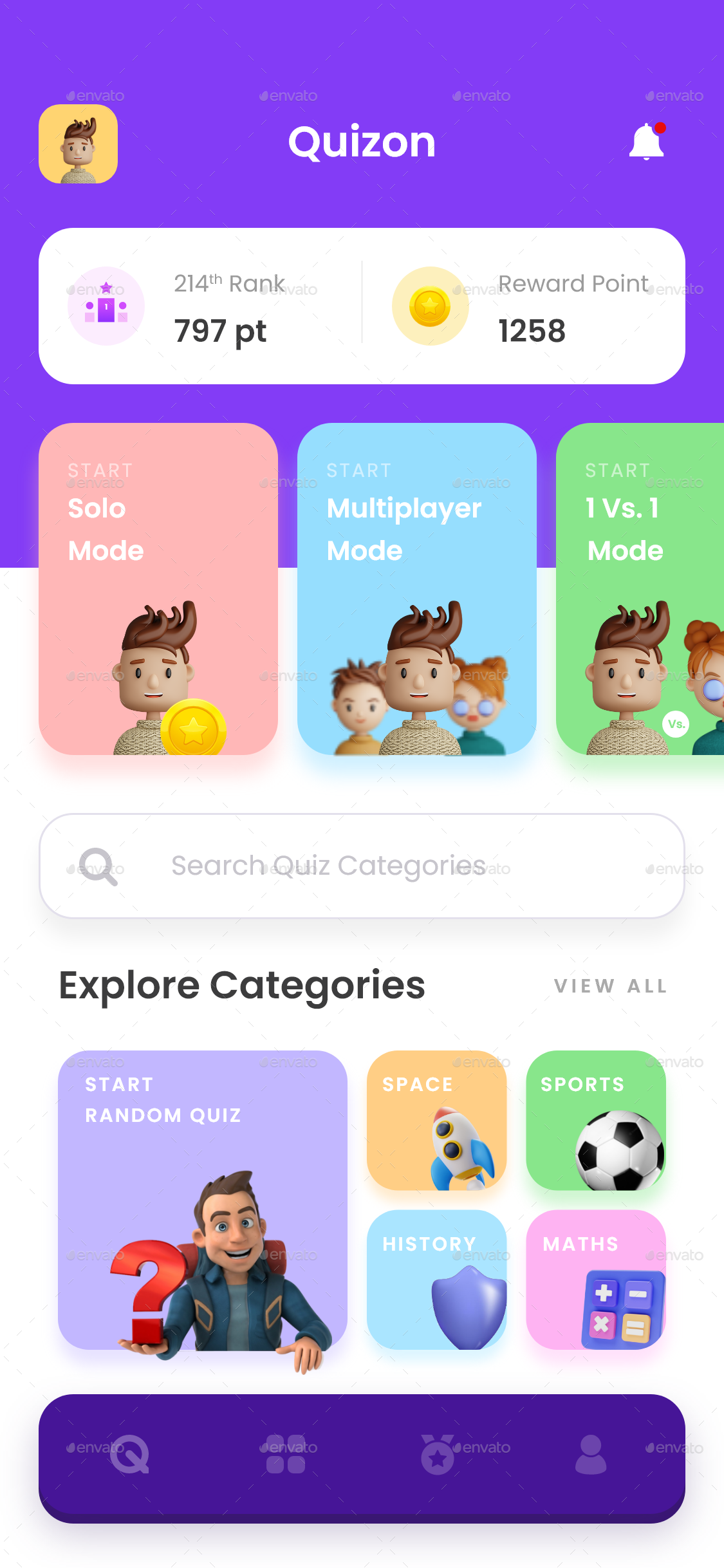Start Solo Mode quiz

(158, 588)
